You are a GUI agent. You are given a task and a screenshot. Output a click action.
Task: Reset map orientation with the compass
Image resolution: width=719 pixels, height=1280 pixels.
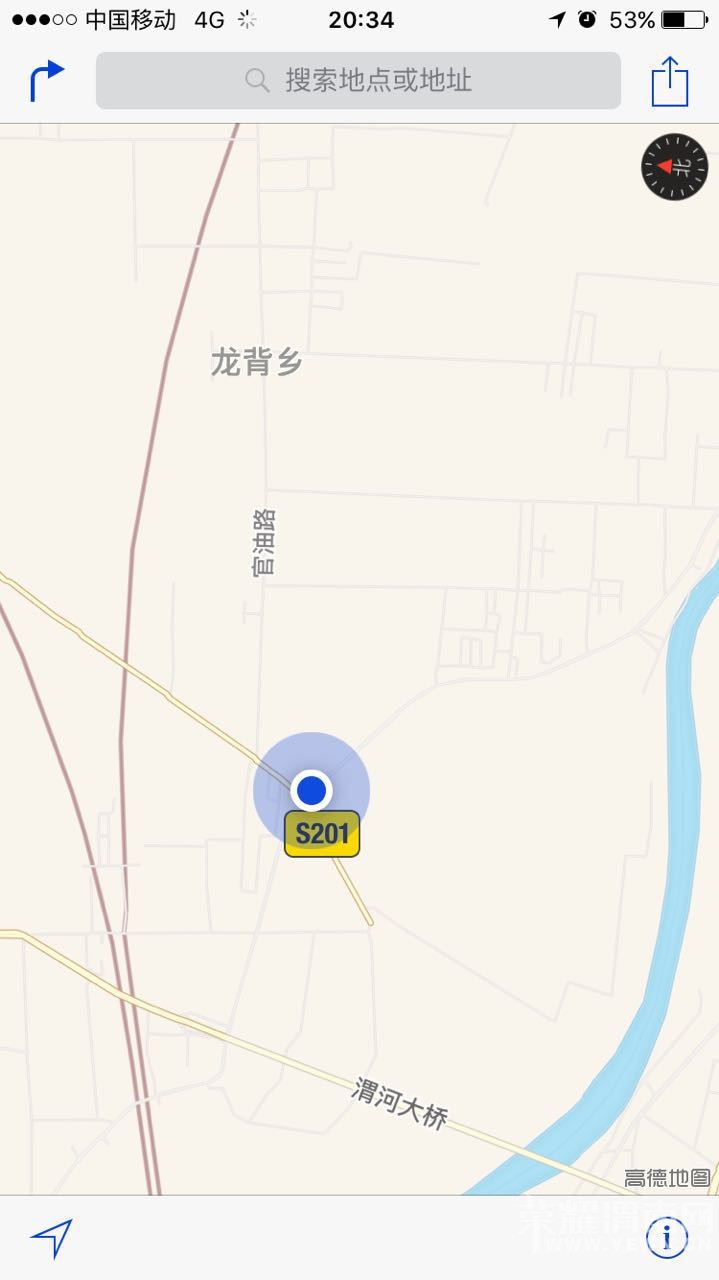click(674, 167)
